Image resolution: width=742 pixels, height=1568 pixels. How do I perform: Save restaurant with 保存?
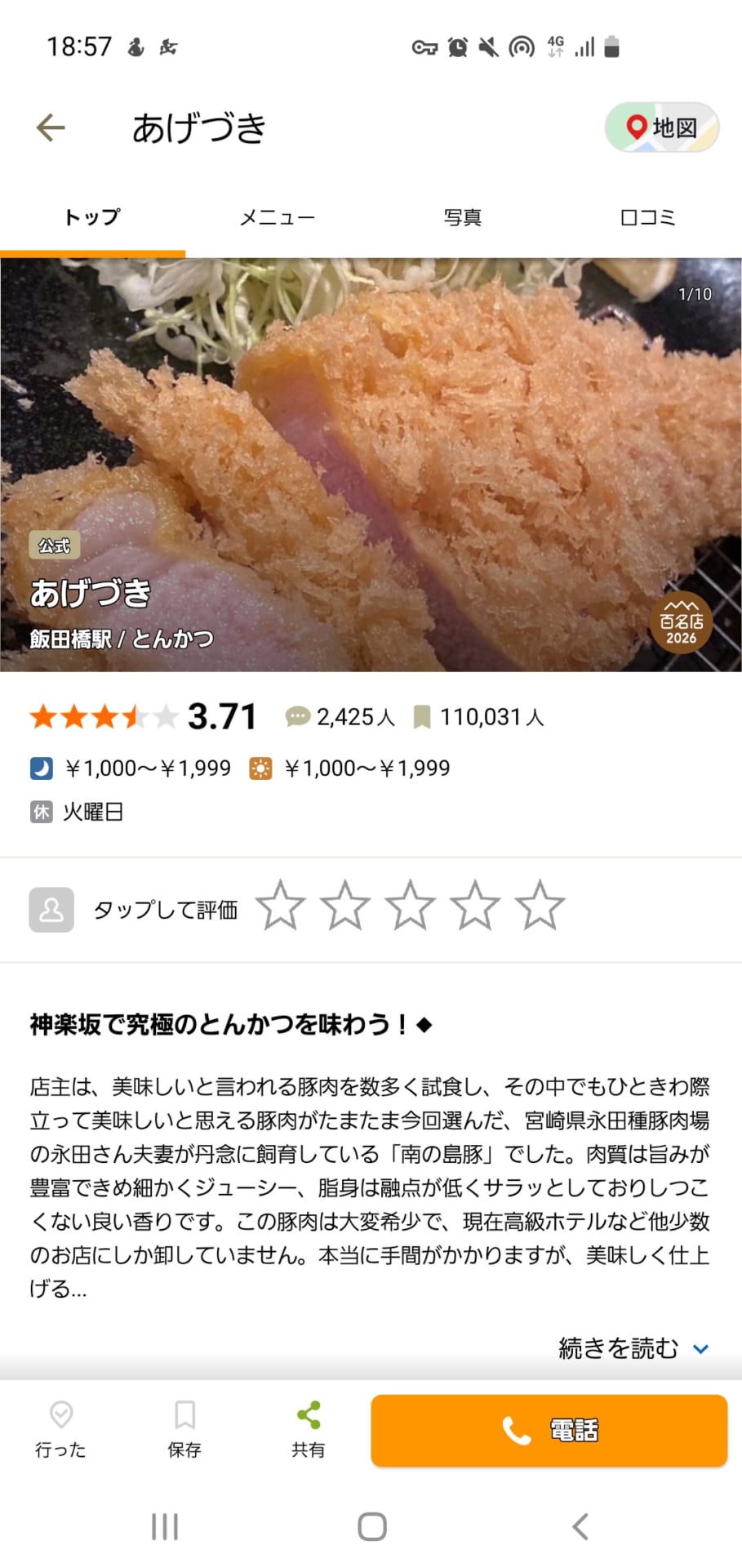click(184, 1429)
